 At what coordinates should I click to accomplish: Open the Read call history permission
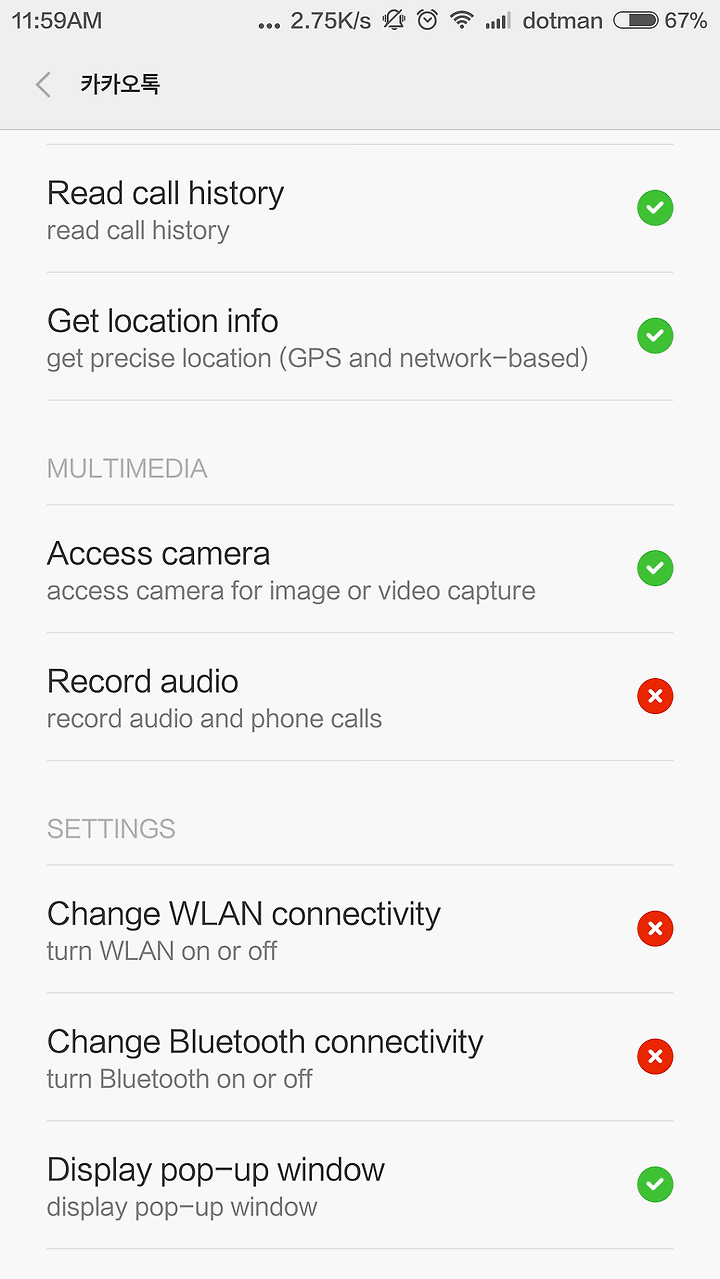360,208
